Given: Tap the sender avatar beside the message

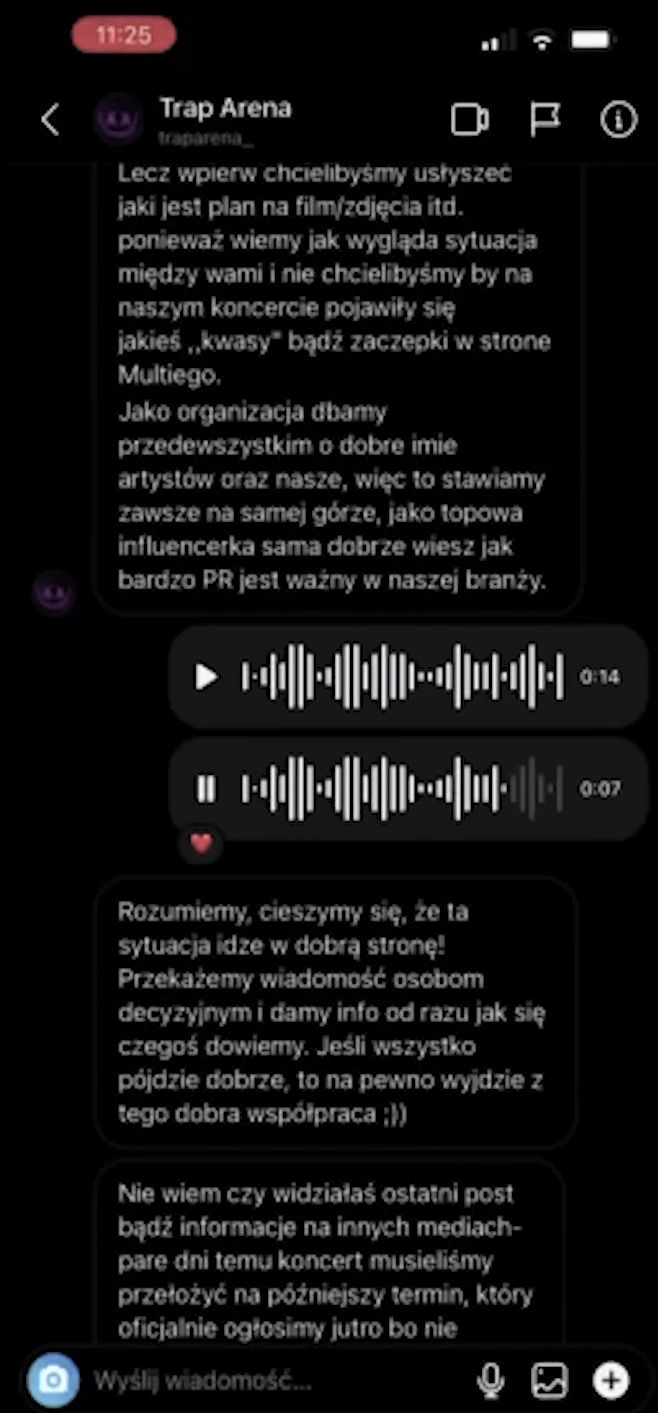Looking at the screenshot, I should [x=54, y=593].
